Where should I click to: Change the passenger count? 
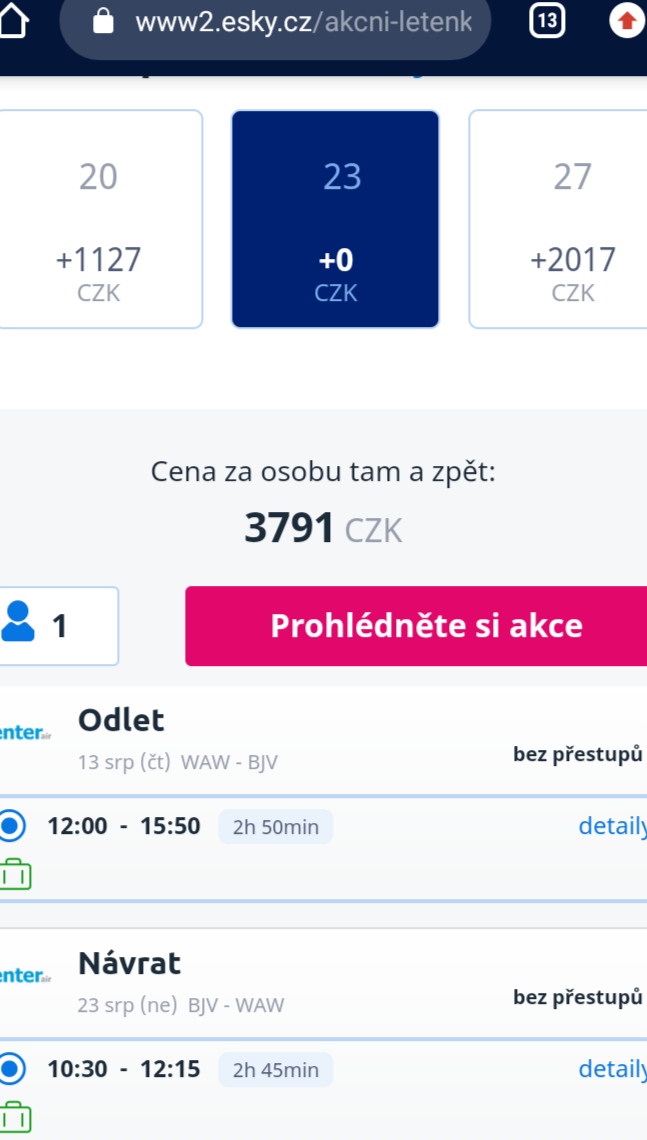point(58,626)
